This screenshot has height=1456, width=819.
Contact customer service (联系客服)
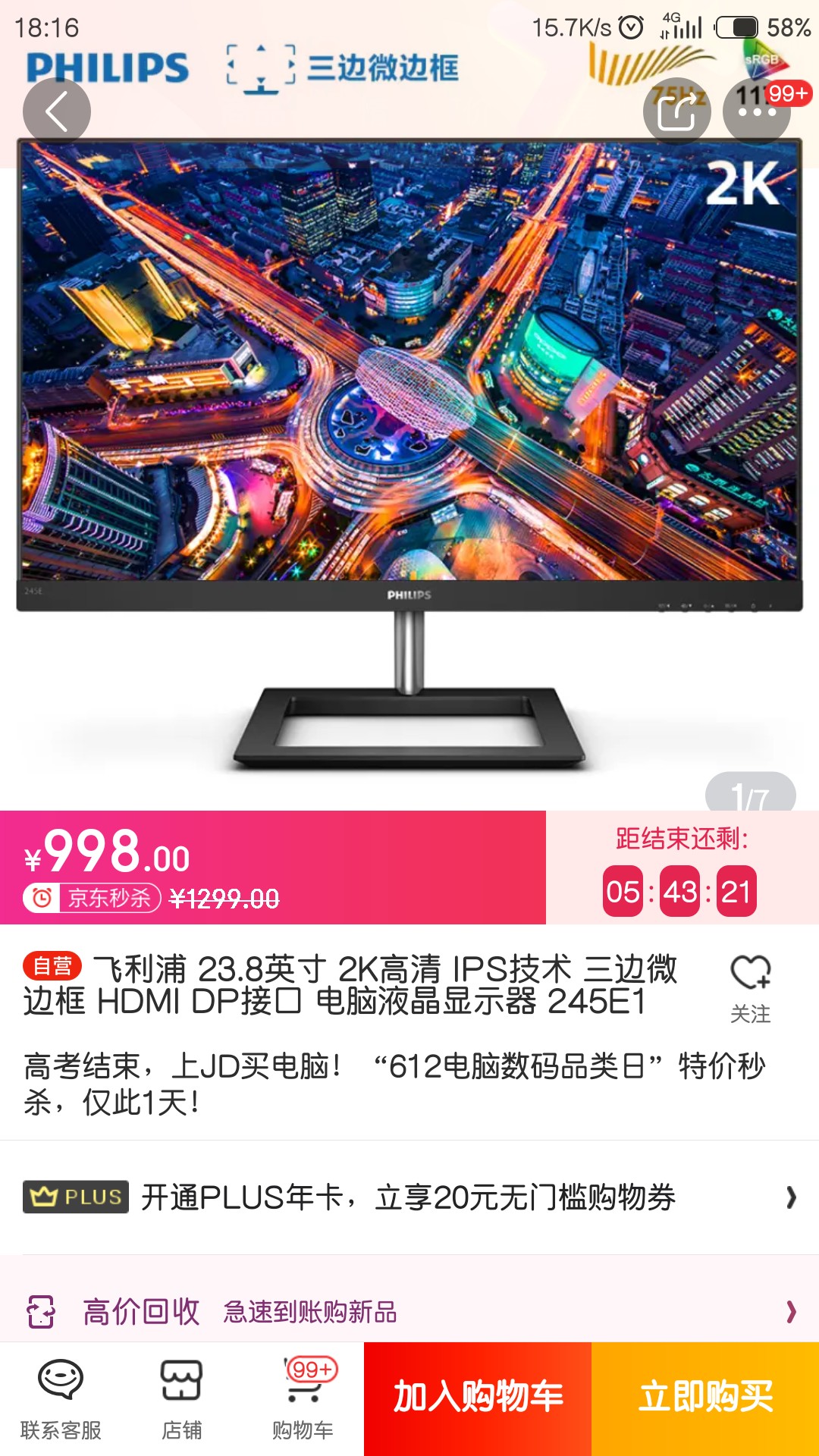pyautogui.click(x=61, y=1398)
